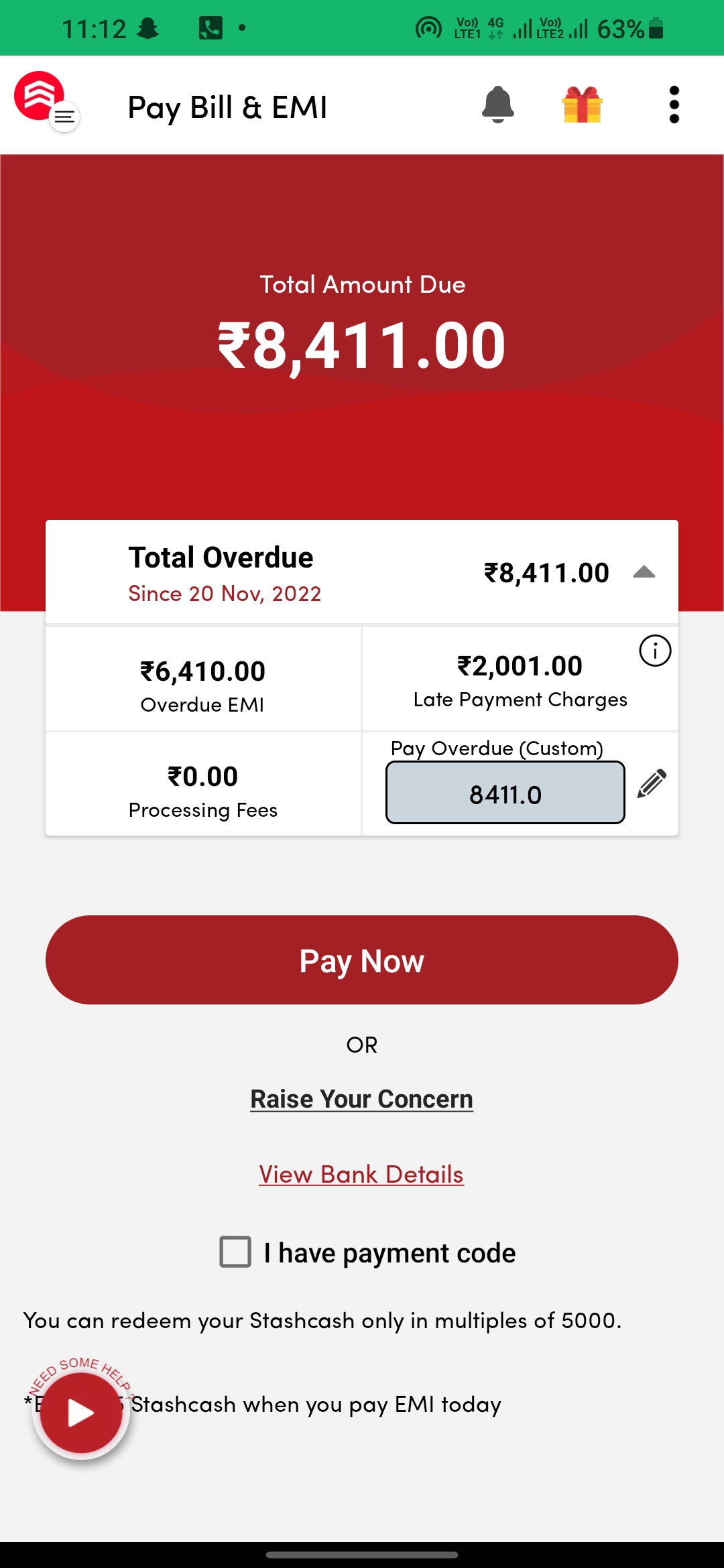
Task: Tap the Pay Overdue custom amount field
Action: 505,793
